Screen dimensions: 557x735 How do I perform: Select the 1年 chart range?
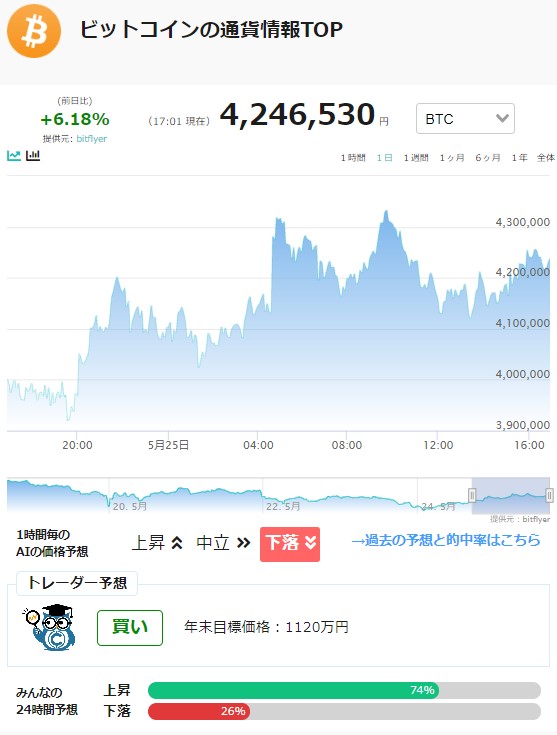[519, 158]
